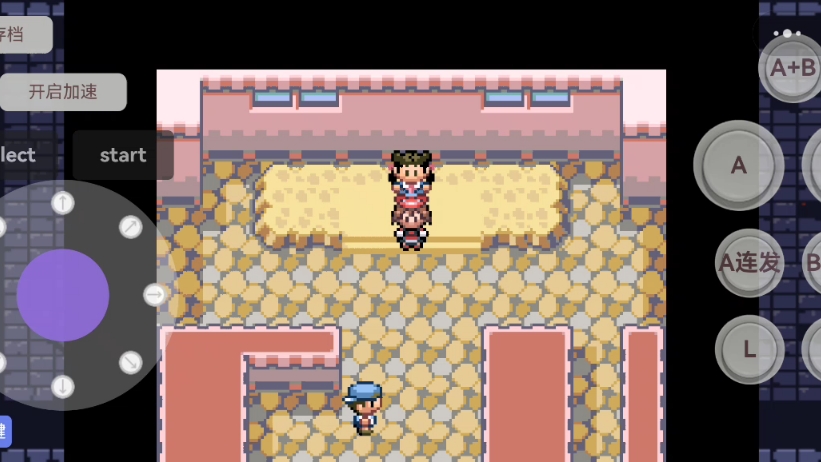Tap the A+B combo button
Image resolution: width=821 pixels, height=462 pixels.
click(794, 68)
